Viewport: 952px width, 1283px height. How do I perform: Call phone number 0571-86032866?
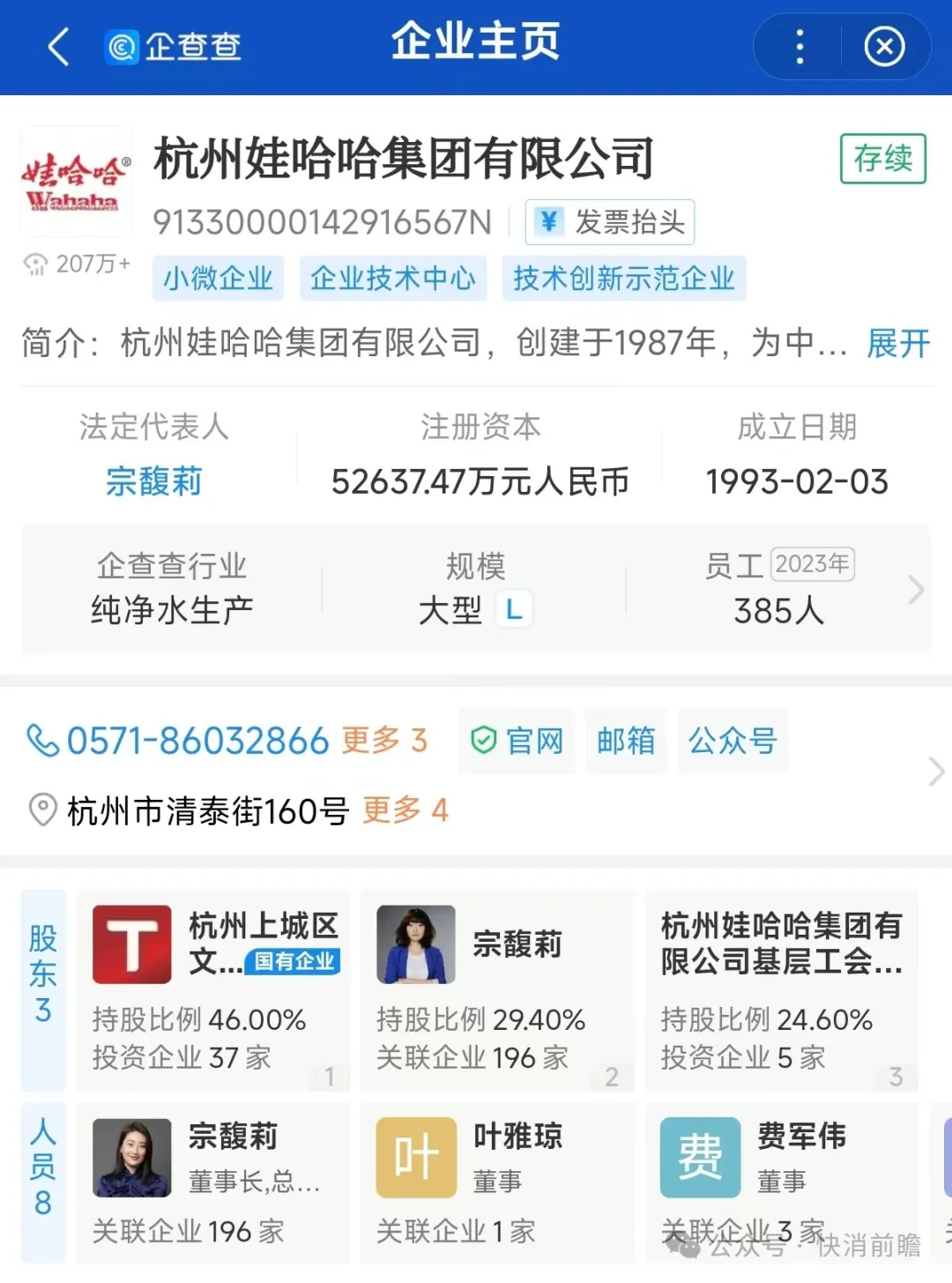[x=197, y=741]
